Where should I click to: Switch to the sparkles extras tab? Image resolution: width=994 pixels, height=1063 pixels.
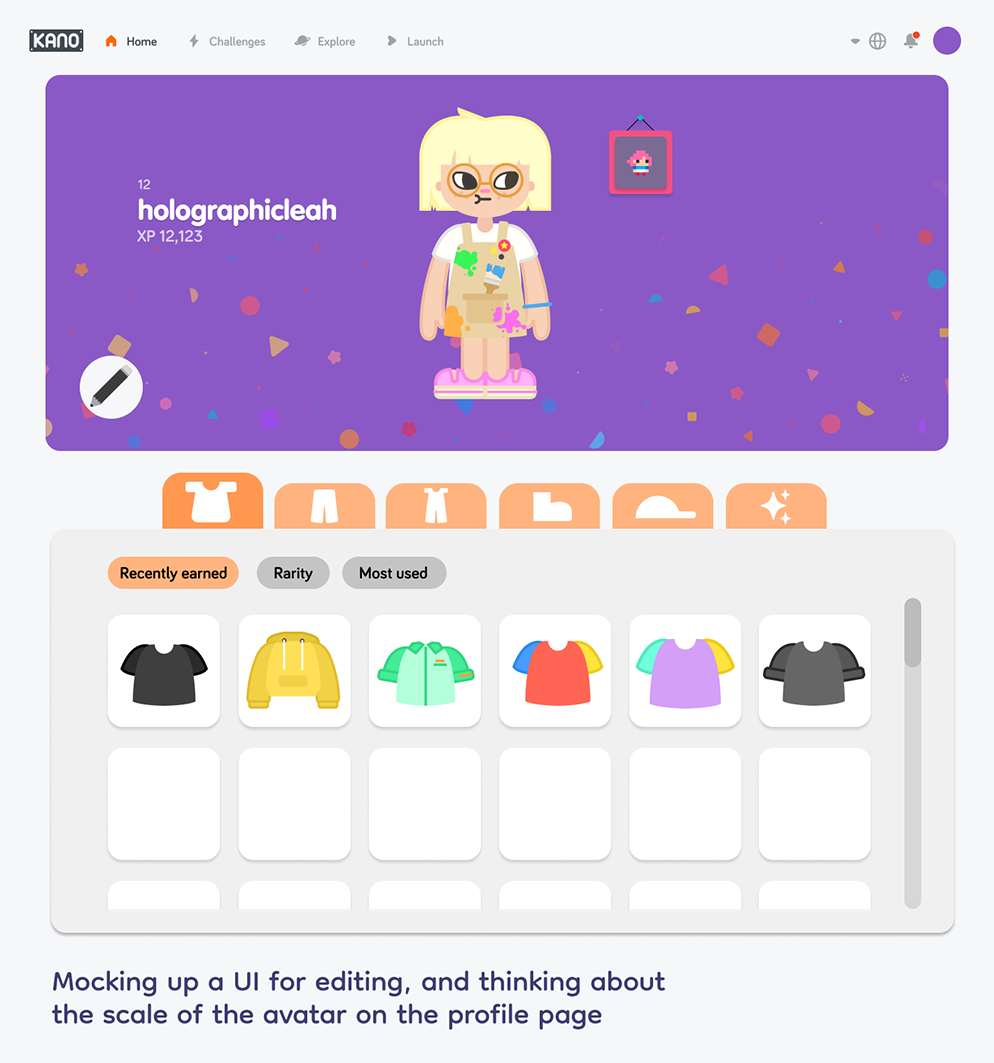[775, 506]
